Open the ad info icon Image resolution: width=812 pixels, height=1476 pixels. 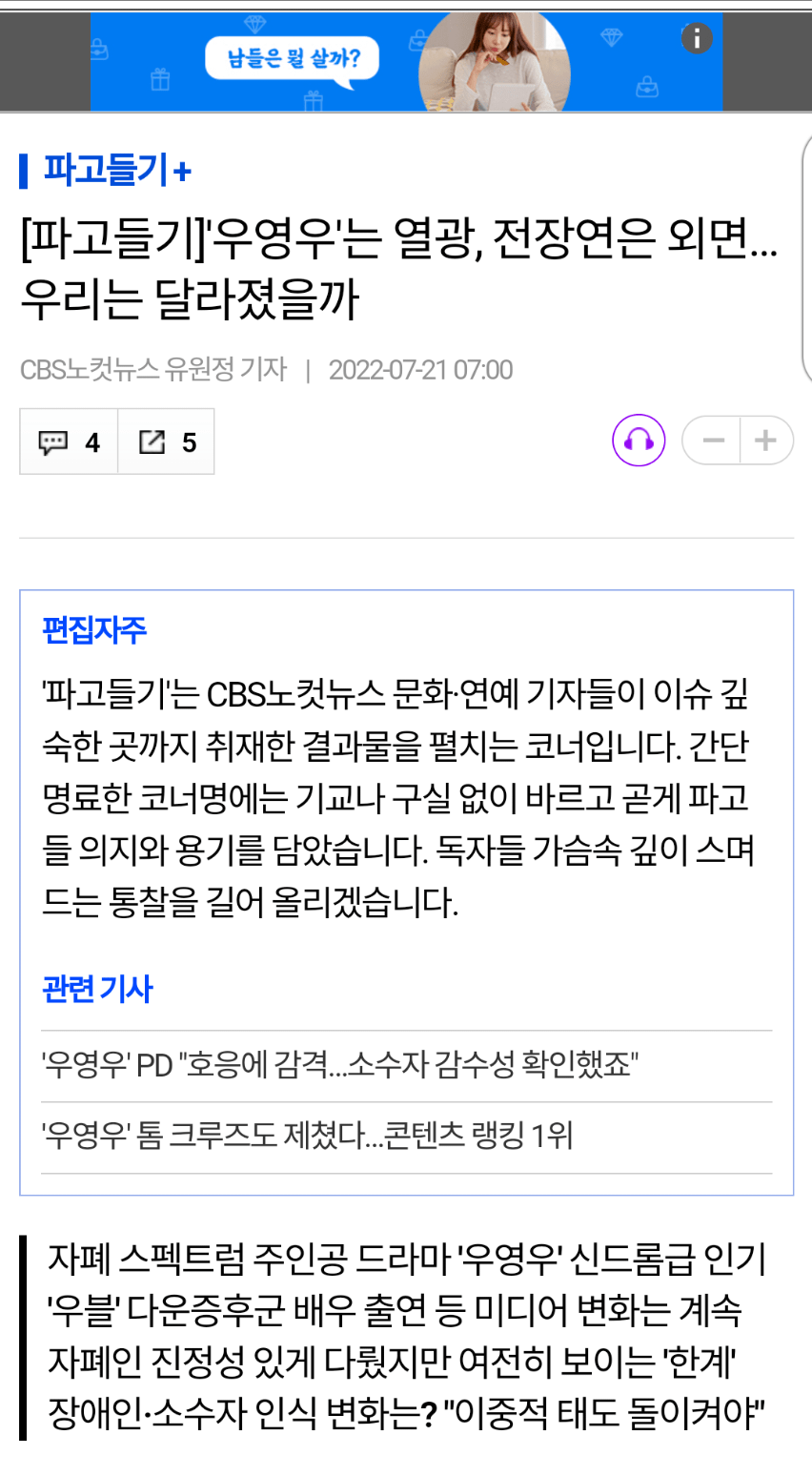[x=697, y=38]
